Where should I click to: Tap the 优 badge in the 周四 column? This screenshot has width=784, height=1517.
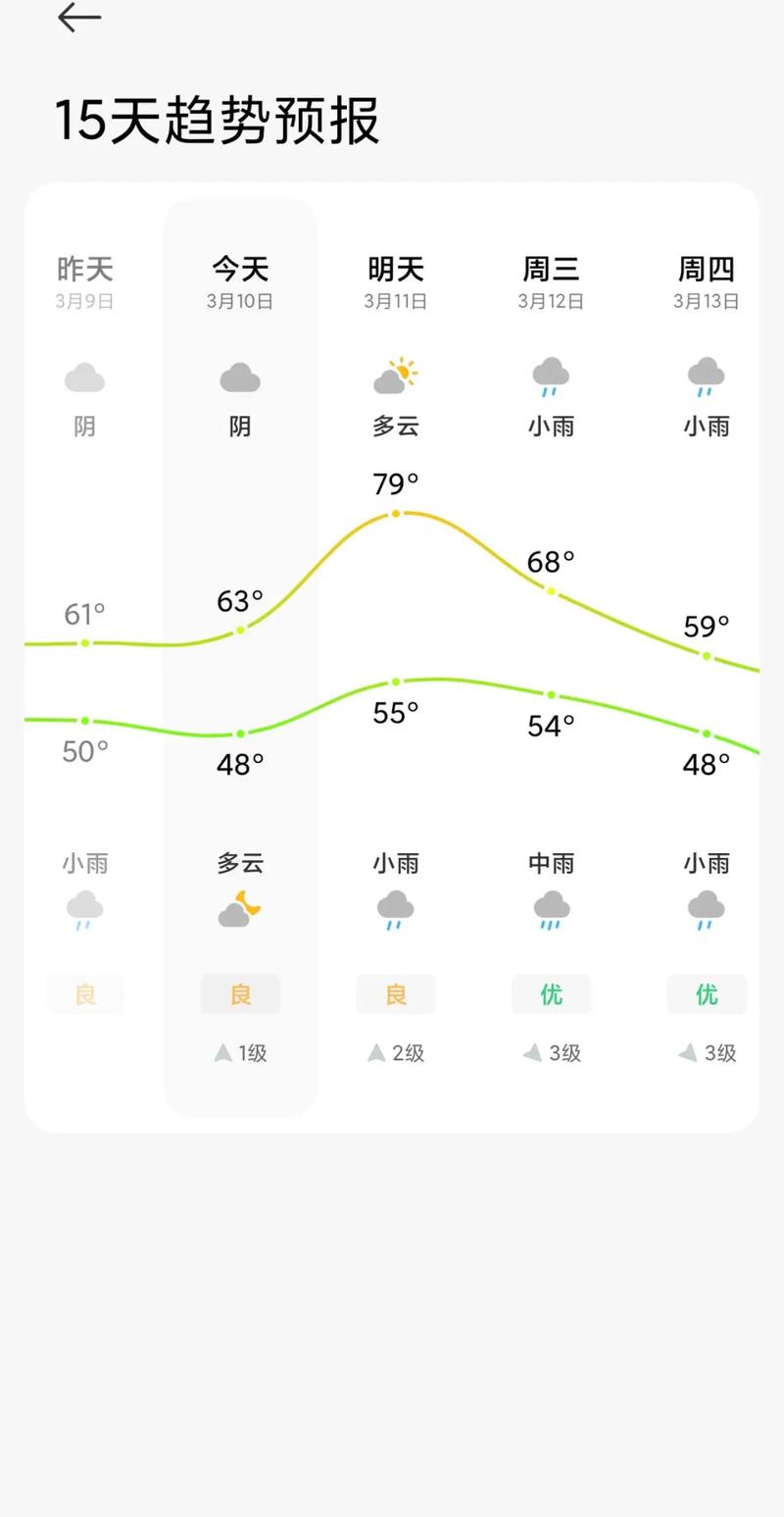[707, 994]
